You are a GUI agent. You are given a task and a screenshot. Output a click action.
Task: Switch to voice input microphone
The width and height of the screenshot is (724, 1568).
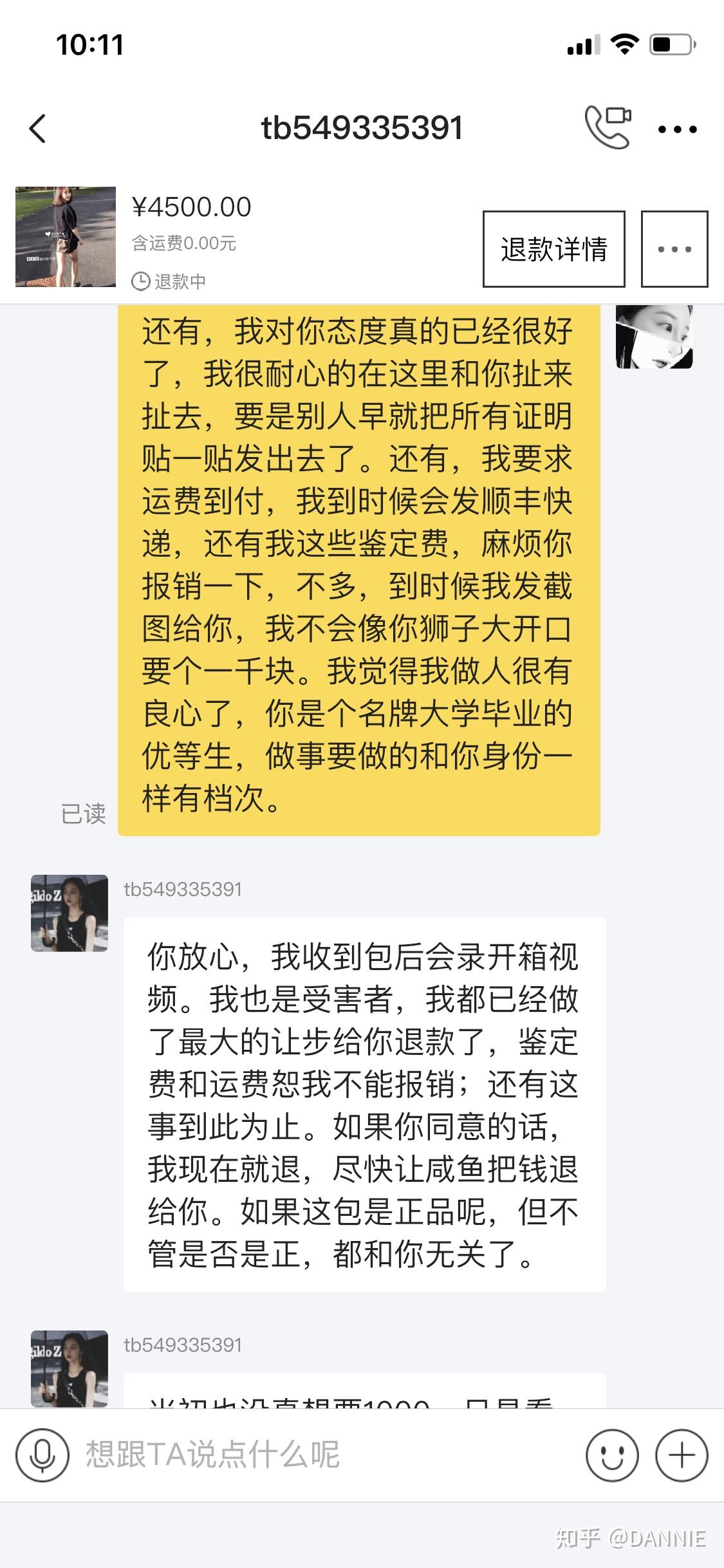coord(42,1455)
